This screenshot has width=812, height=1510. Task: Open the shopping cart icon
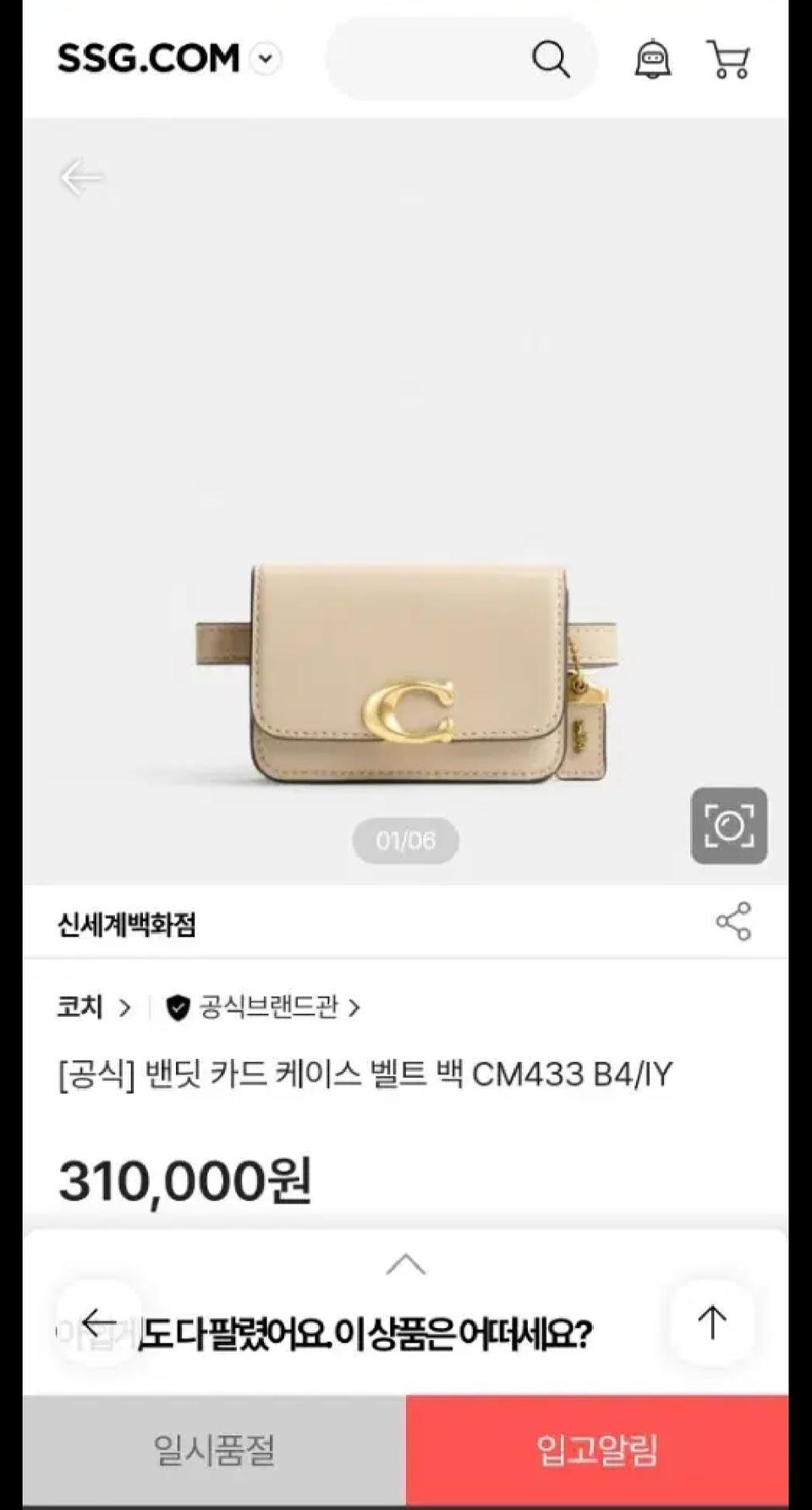click(728, 58)
